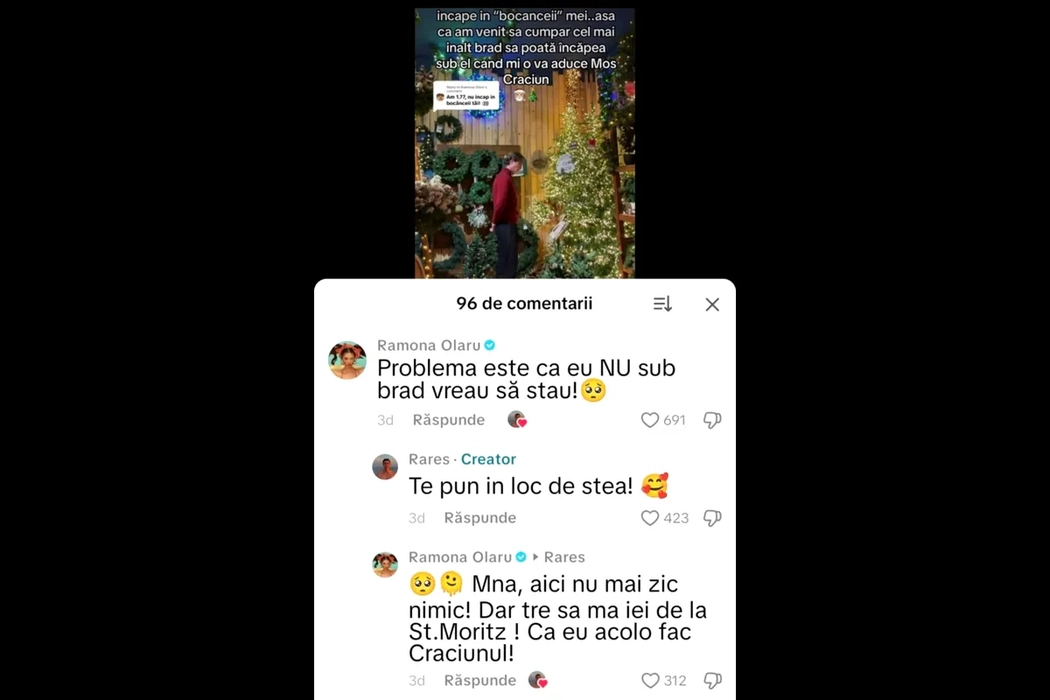This screenshot has width=1050, height=700.
Task: Open Ramona Olaru's profile picture on top comment
Action: [x=347, y=360]
